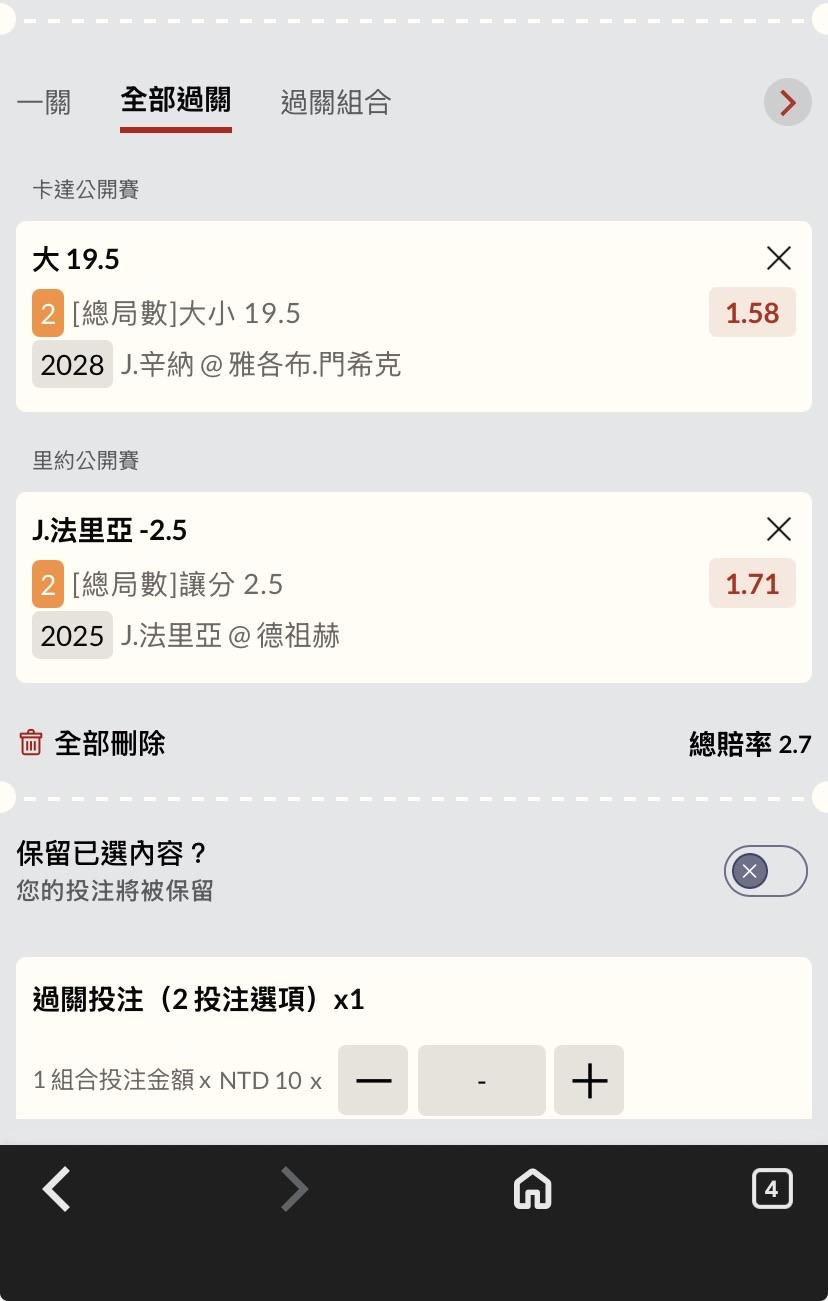Viewport: 828px width, 1301px height.
Task: Decrease the bet amount with the minus button
Action: (x=373, y=1080)
